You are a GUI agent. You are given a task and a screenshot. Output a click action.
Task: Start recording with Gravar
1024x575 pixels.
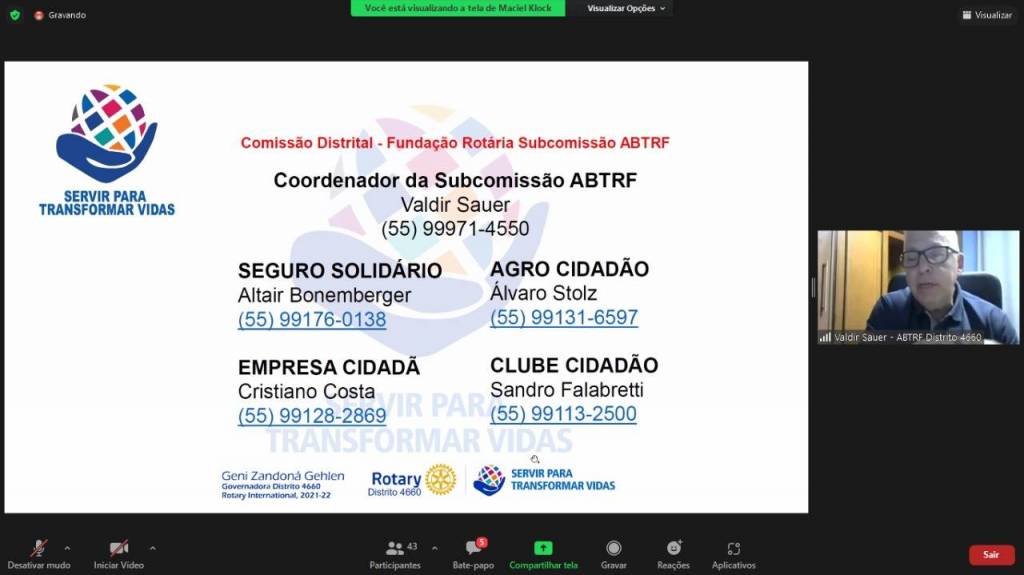613,553
